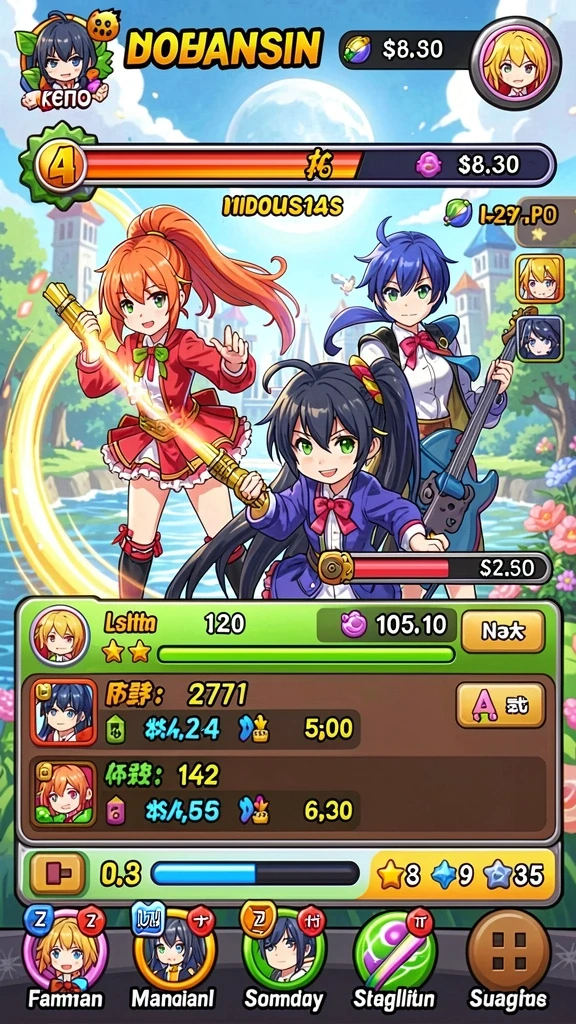The image size is (576, 1024).
Task: Tap the Lsiita character portrait
Action: click(59, 635)
